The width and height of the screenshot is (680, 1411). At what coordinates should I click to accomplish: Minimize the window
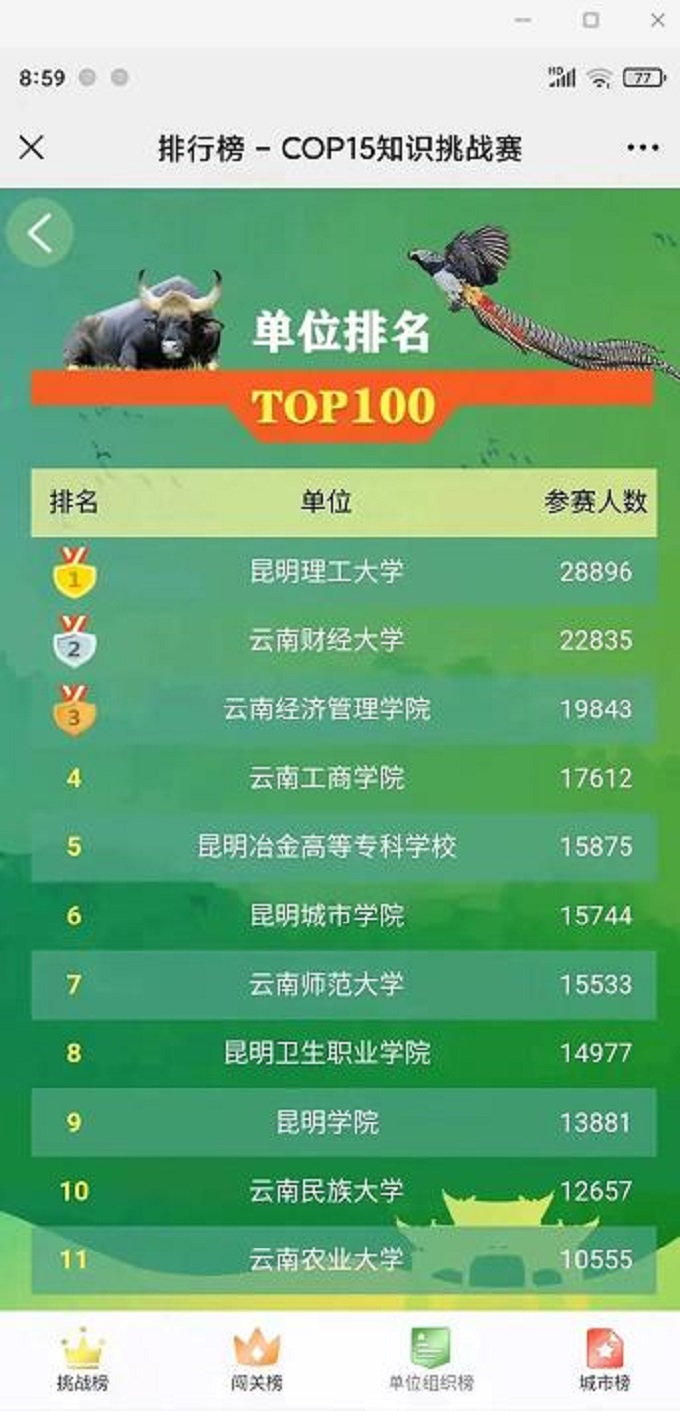(x=524, y=20)
